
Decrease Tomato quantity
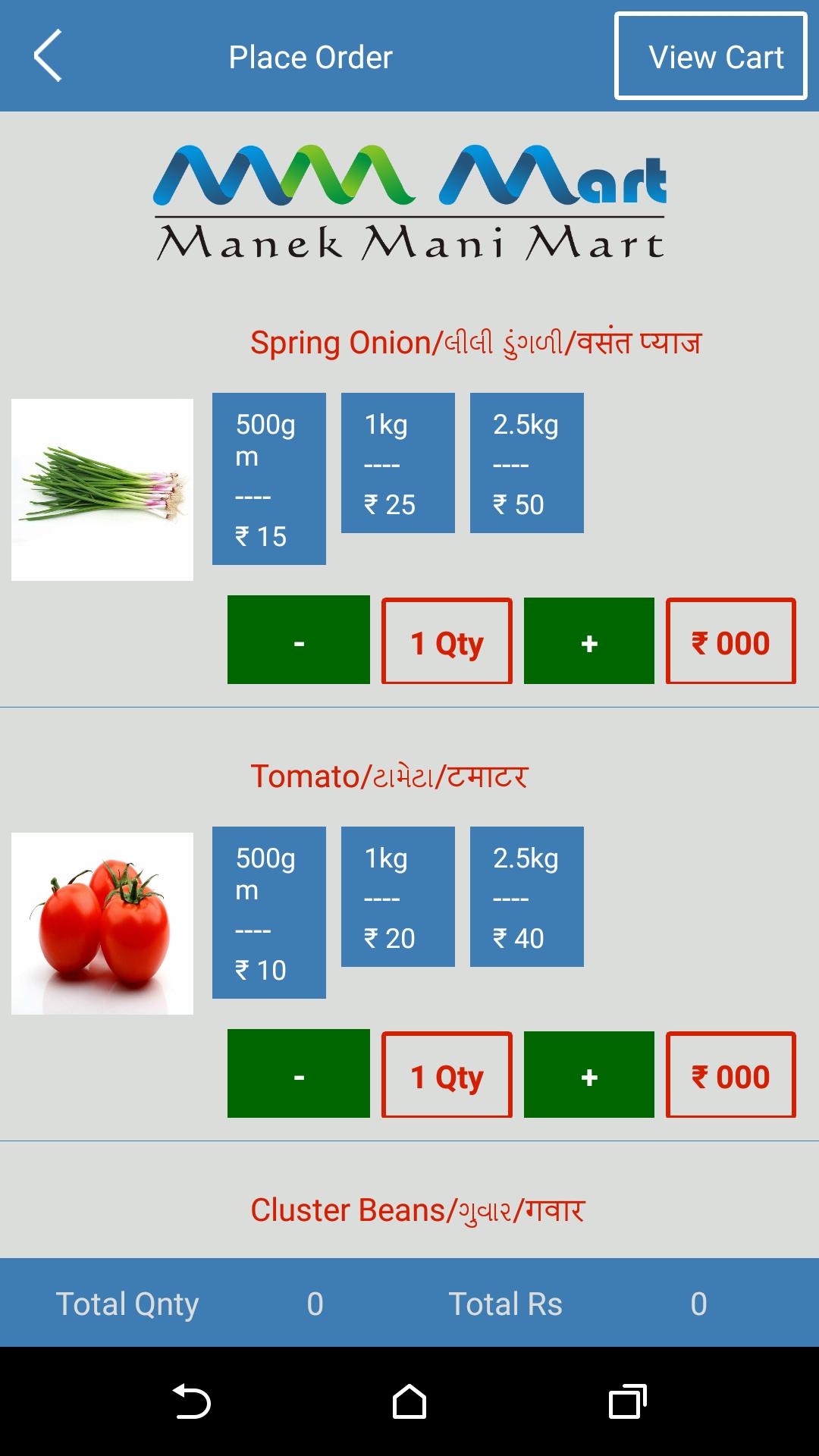(x=298, y=1074)
